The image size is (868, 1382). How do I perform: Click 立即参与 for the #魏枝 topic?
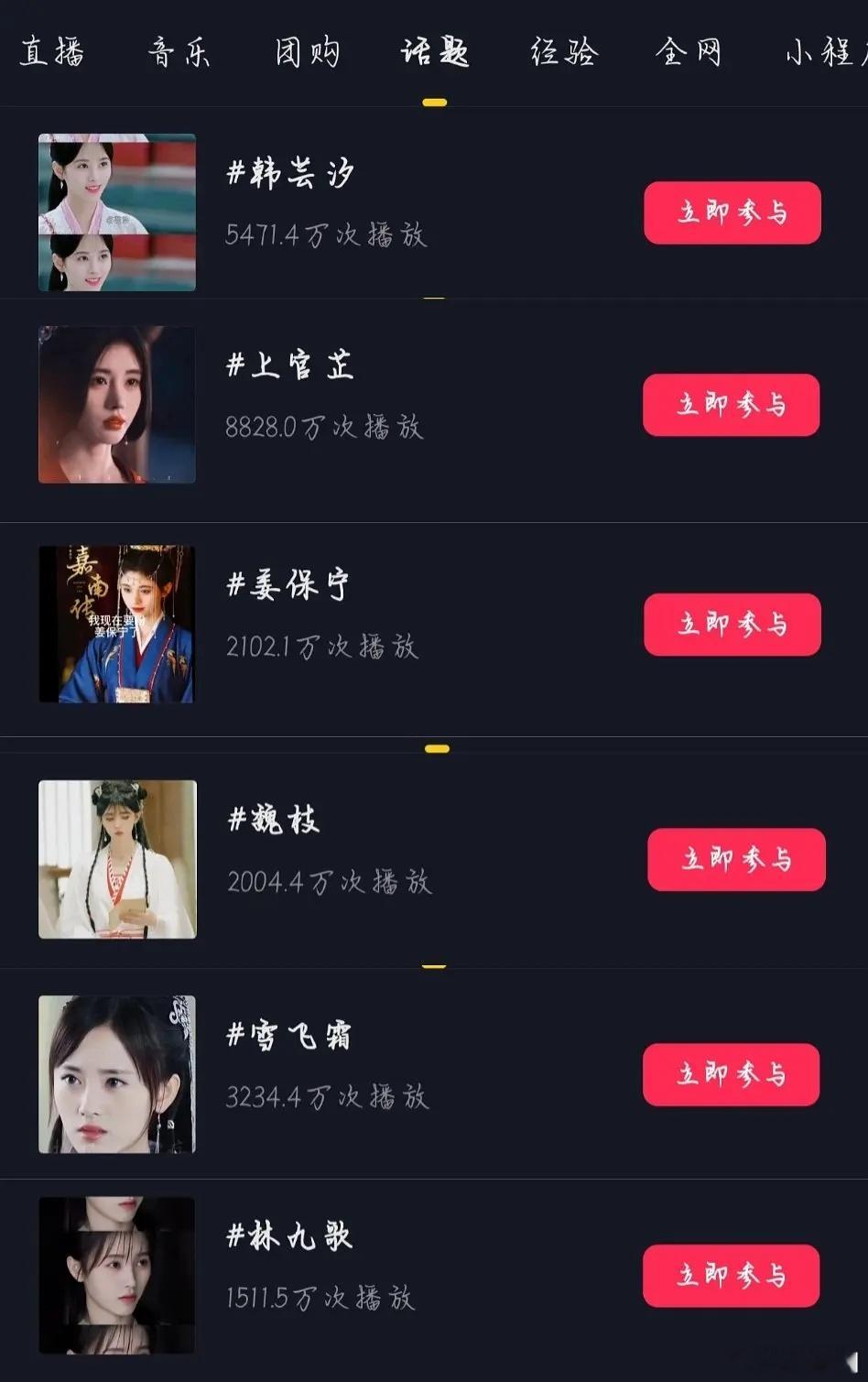[736, 859]
